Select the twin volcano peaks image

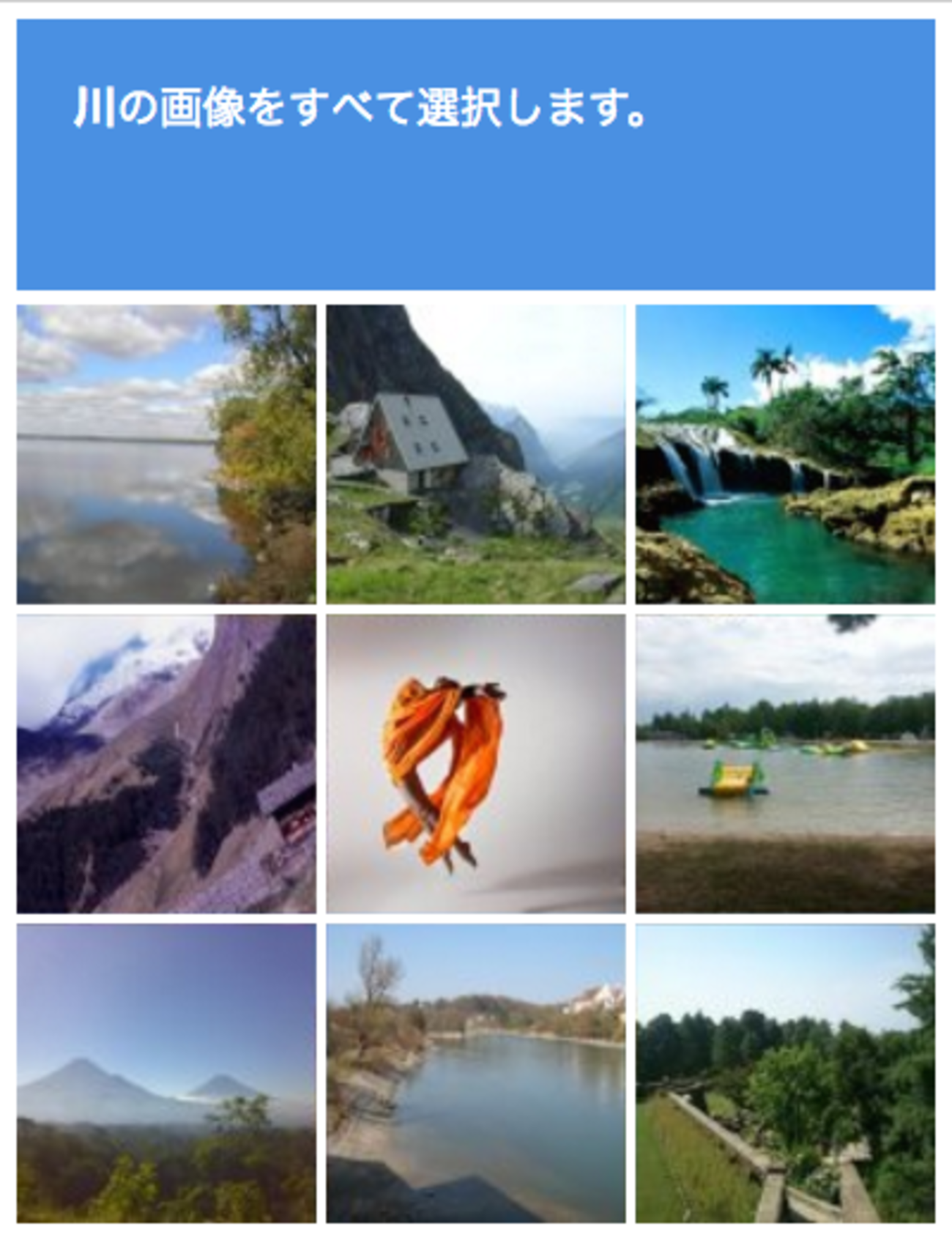tap(166, 1073)
